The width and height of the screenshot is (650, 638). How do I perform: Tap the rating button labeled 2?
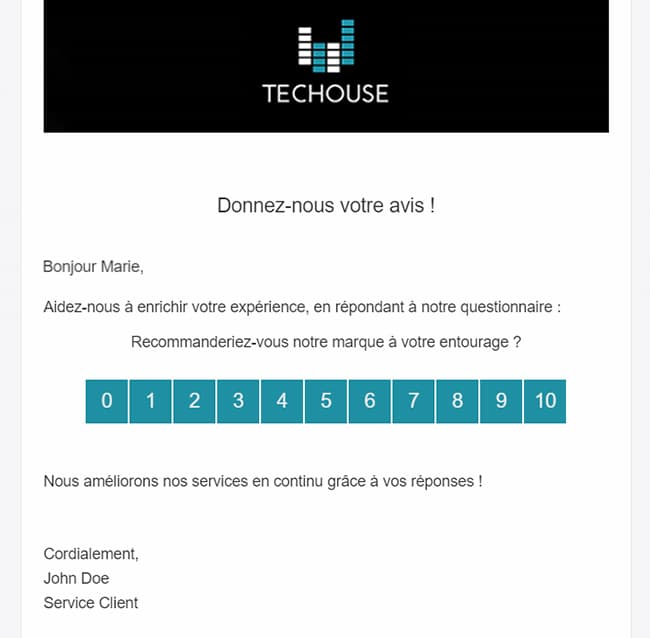[x=195, y=401]
